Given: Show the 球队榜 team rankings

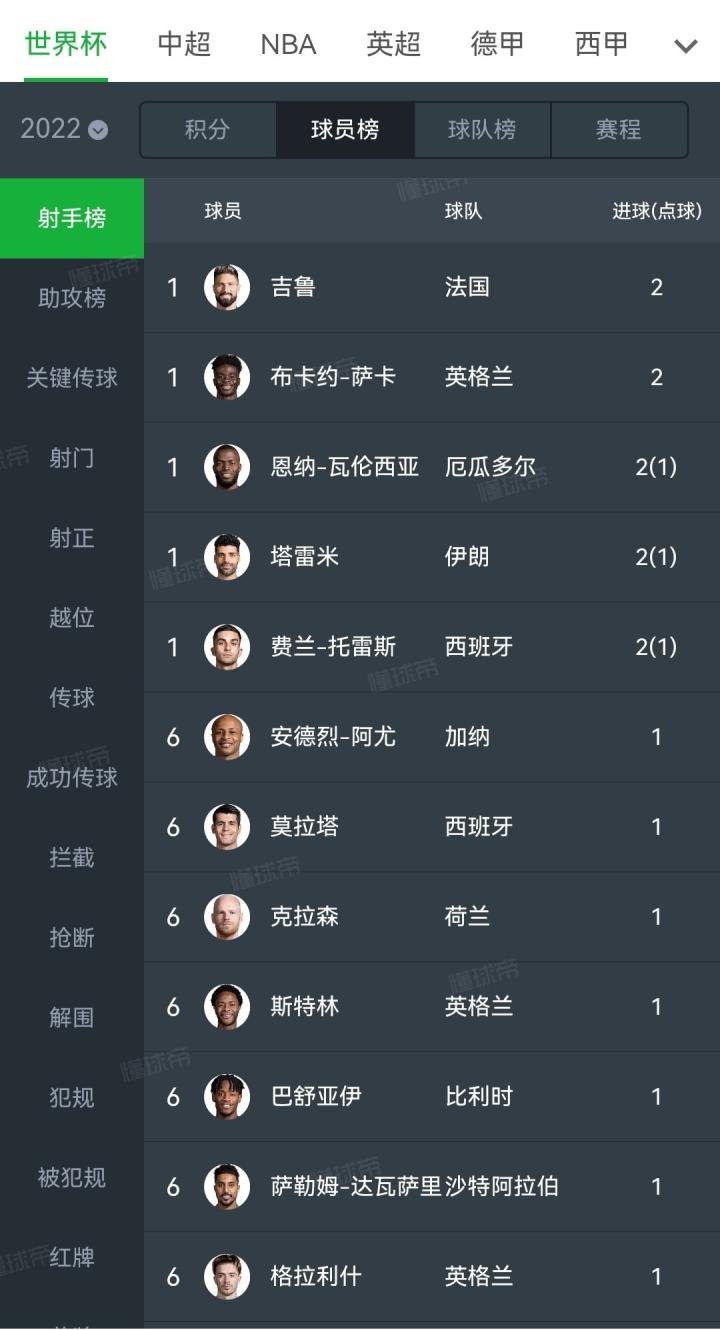Looking at the screenshot, I should point(482,130).
